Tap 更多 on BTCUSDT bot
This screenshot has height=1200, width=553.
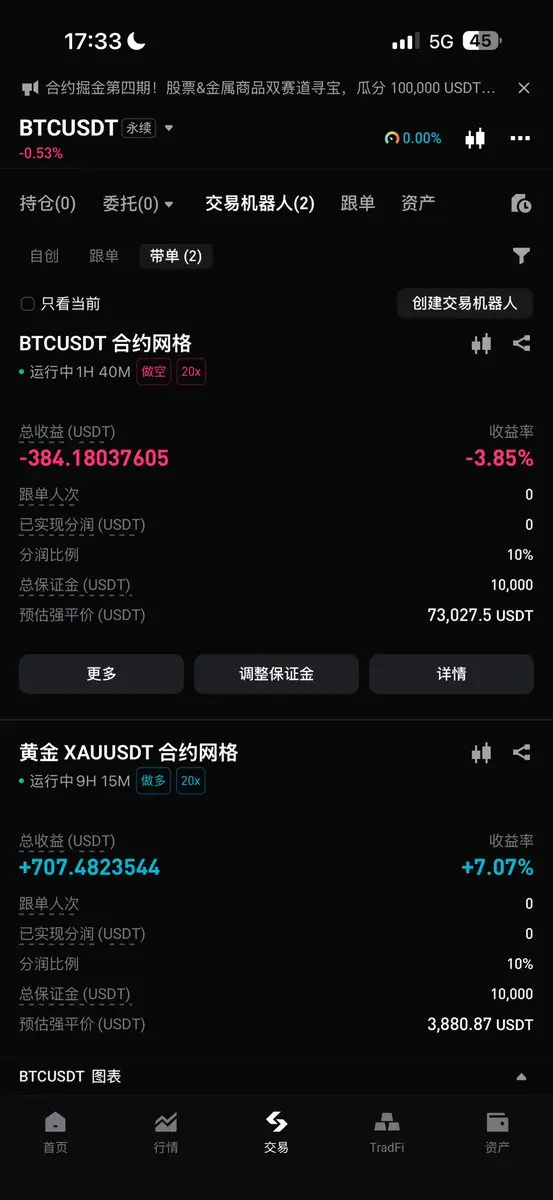[101, 674]
